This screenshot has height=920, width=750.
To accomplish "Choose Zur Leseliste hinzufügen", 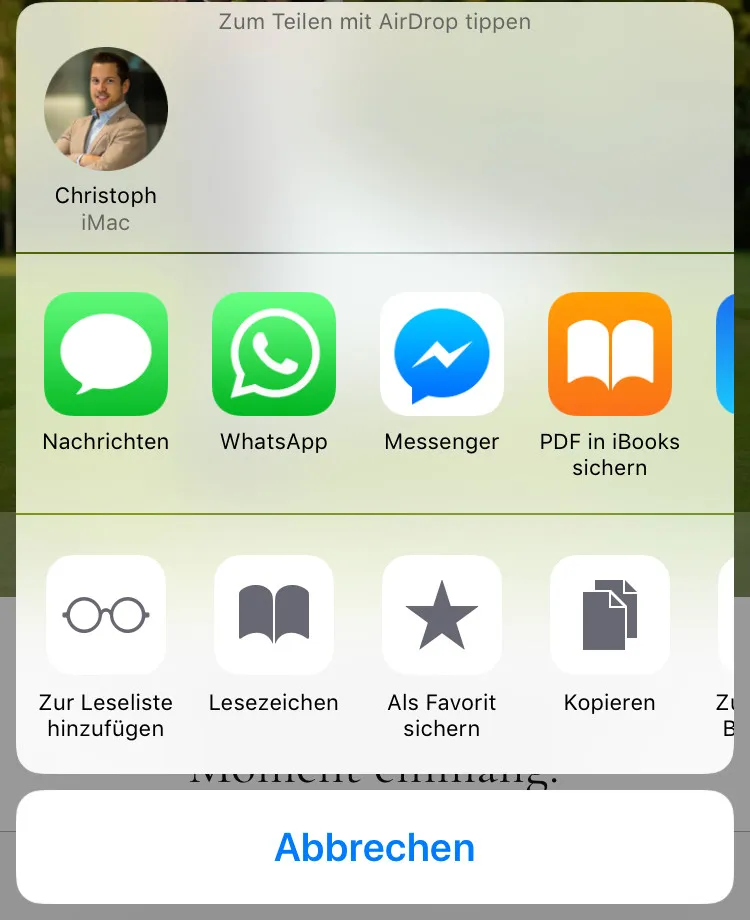I will [x=106, y=615].
